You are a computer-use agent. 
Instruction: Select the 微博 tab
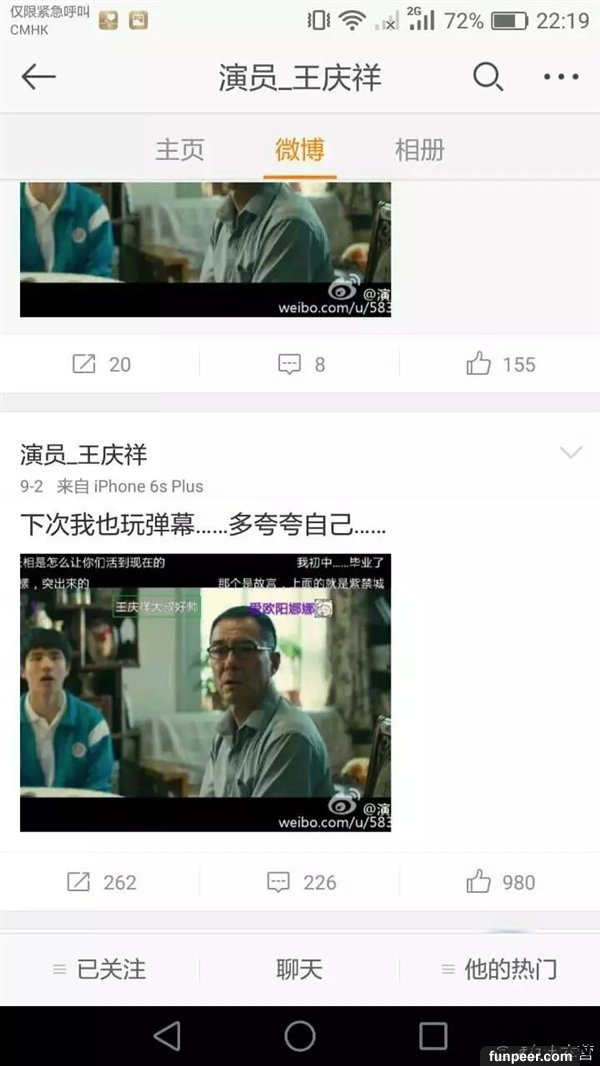[x=299, y=150]
